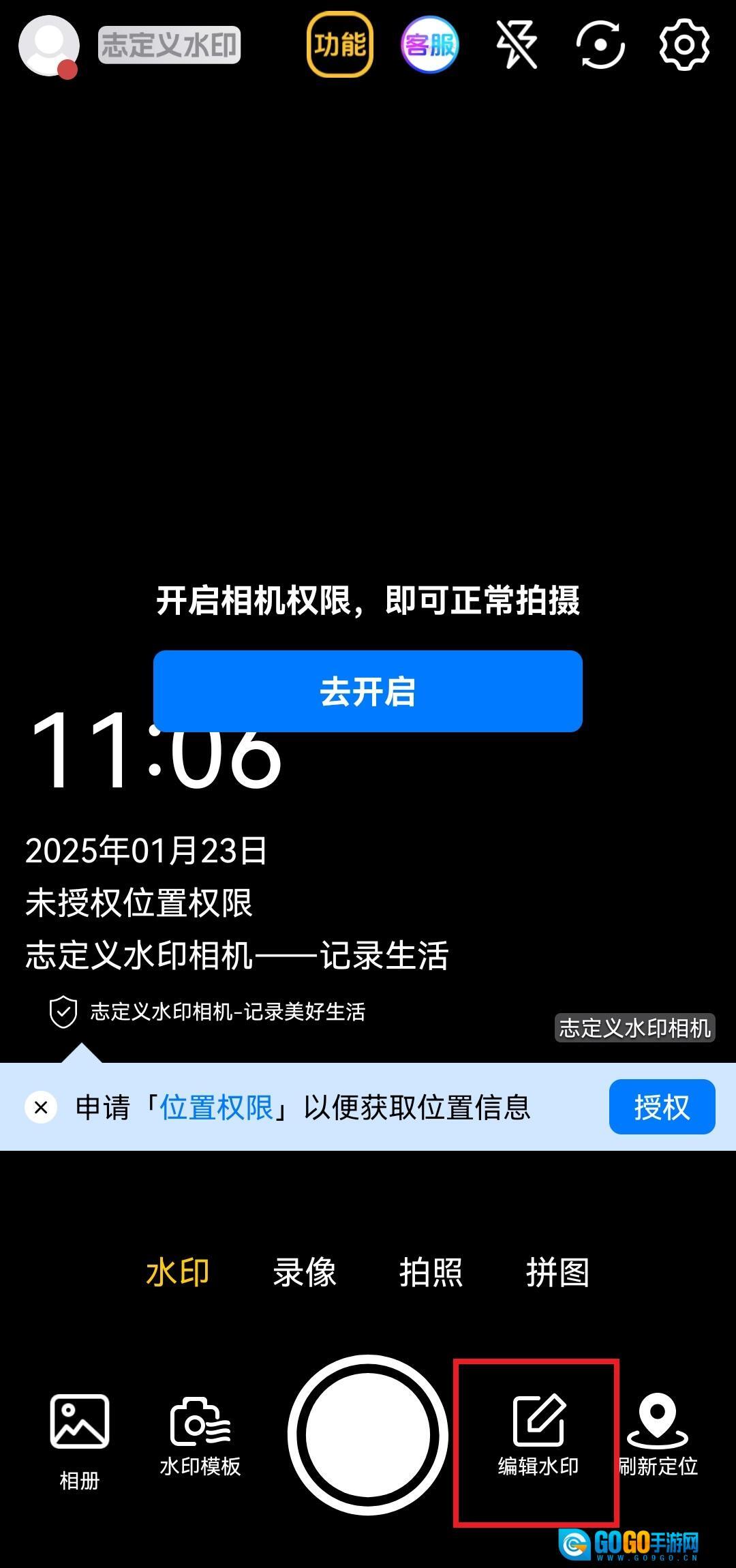The image size is (736, 1568).
Task: Switch to 拼图 mode
Action: point(557,1272)
